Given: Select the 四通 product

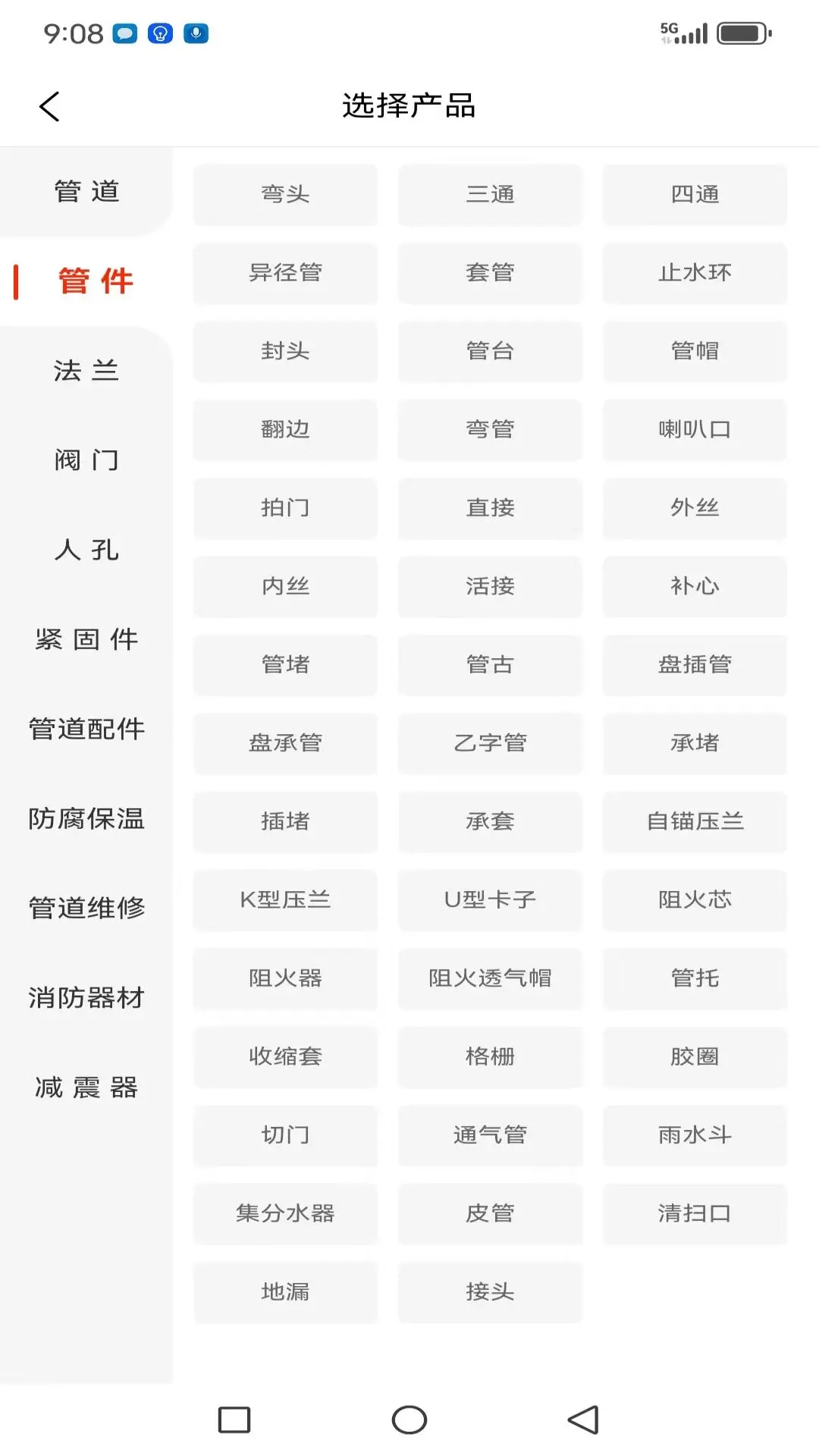Looking at the screenshot, I should tap(695, 195).
